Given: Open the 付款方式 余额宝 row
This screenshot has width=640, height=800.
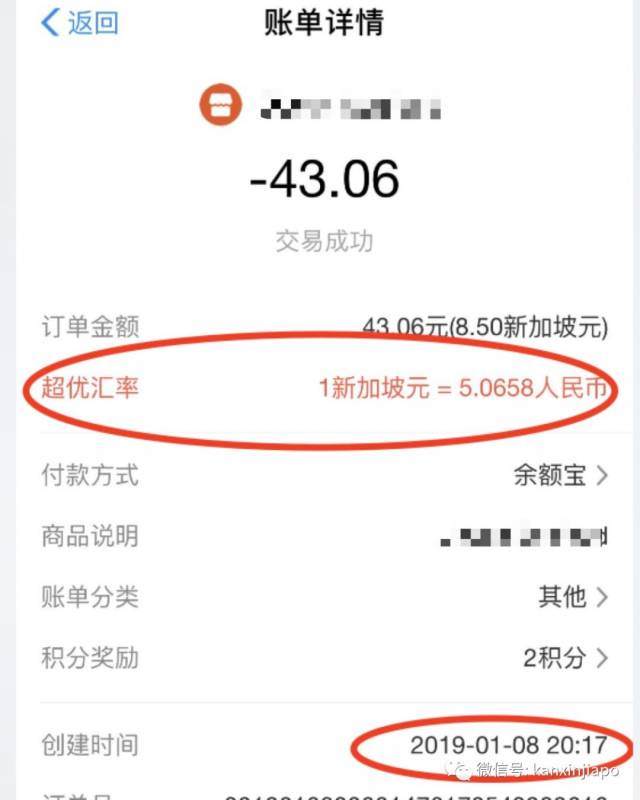Looking at the screenshot, I should (559, 475).
